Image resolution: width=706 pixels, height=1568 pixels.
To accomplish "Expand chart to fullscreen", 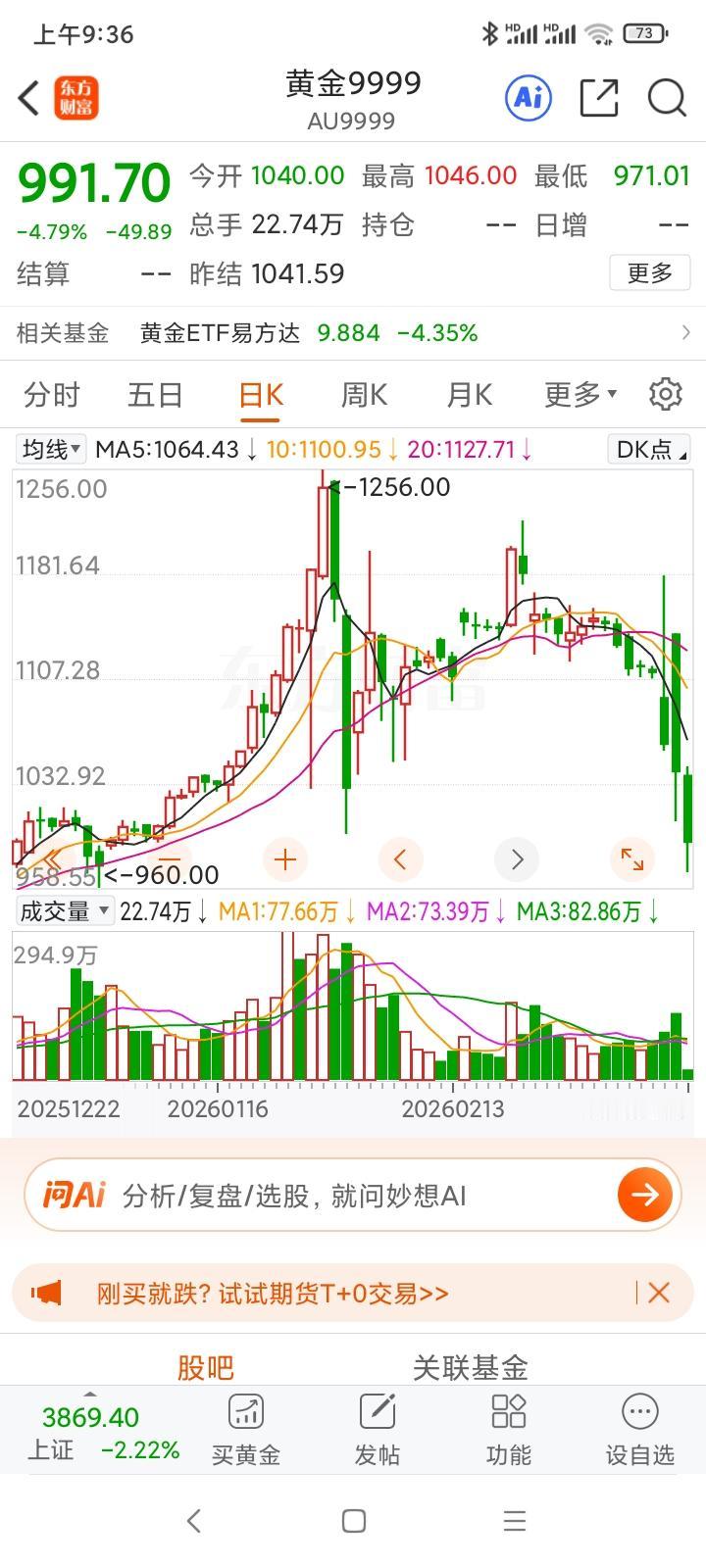I will point(632,859).
